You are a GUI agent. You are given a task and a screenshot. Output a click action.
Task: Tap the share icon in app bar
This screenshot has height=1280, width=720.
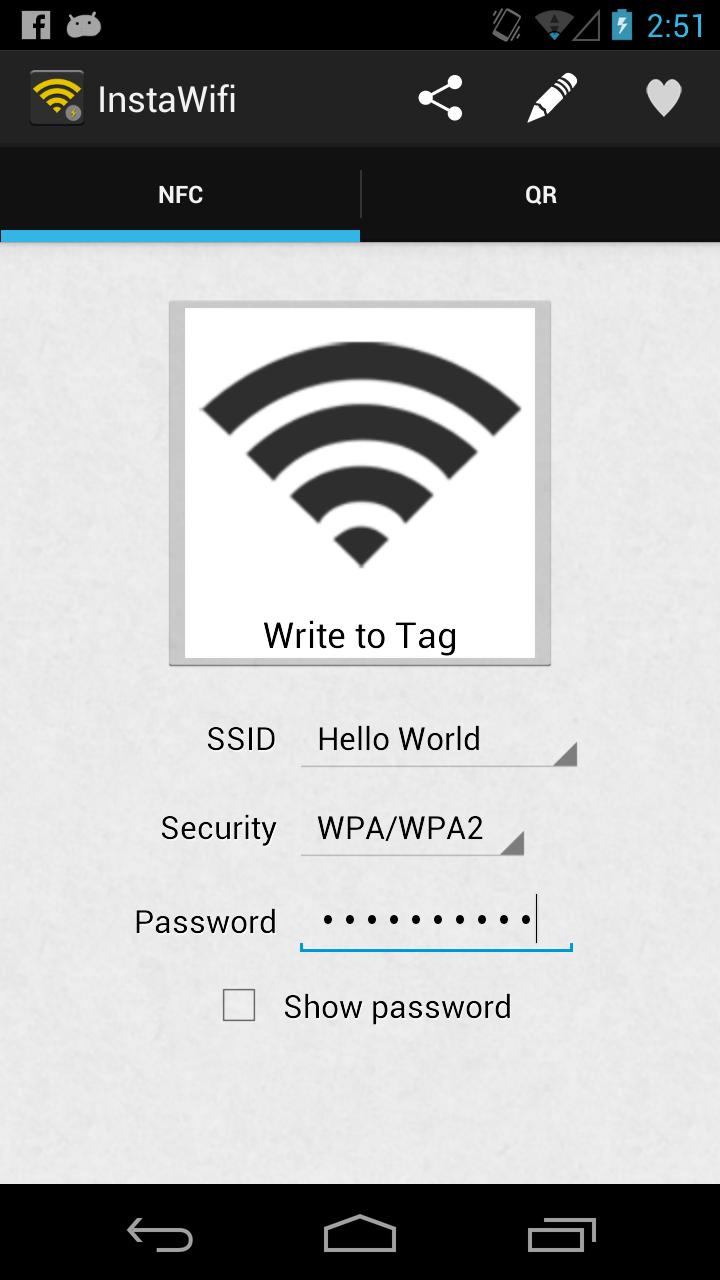point(440,99)
